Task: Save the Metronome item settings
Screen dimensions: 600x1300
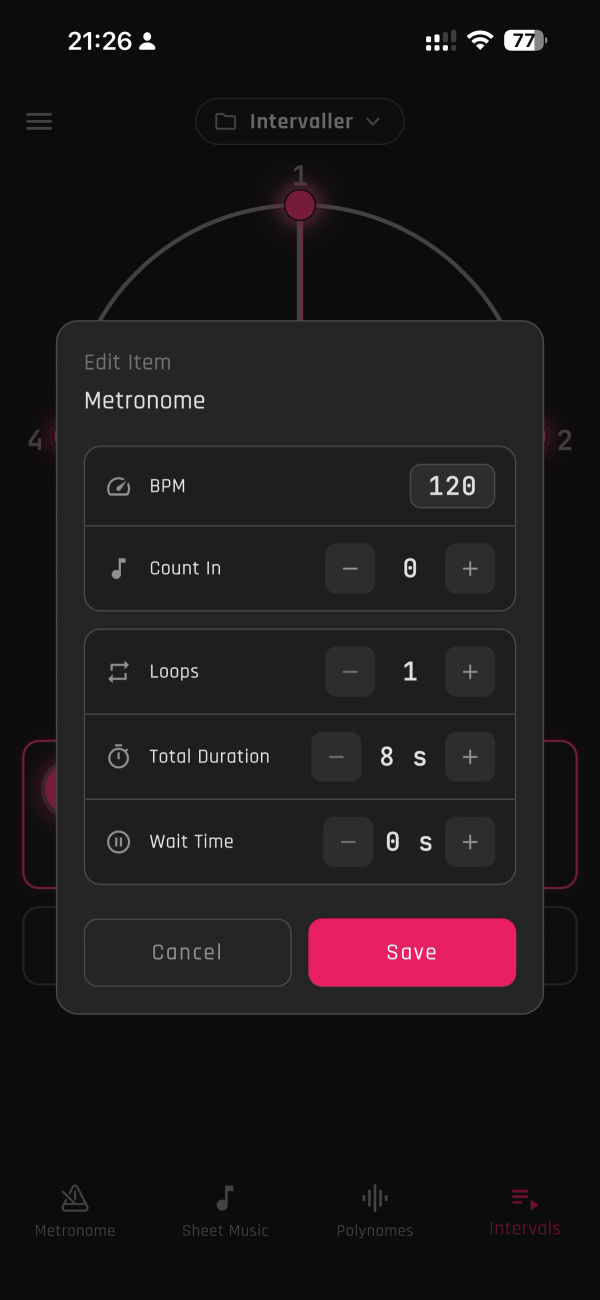Action: [412, 952]
